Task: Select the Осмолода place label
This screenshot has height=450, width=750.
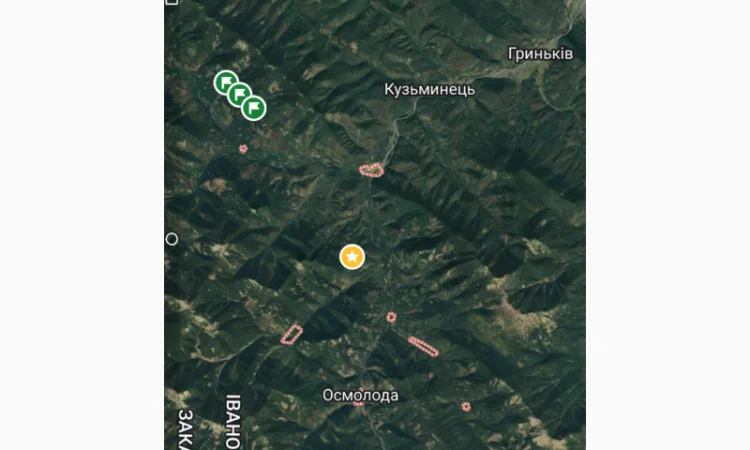Action: click(x=360, y=395)
